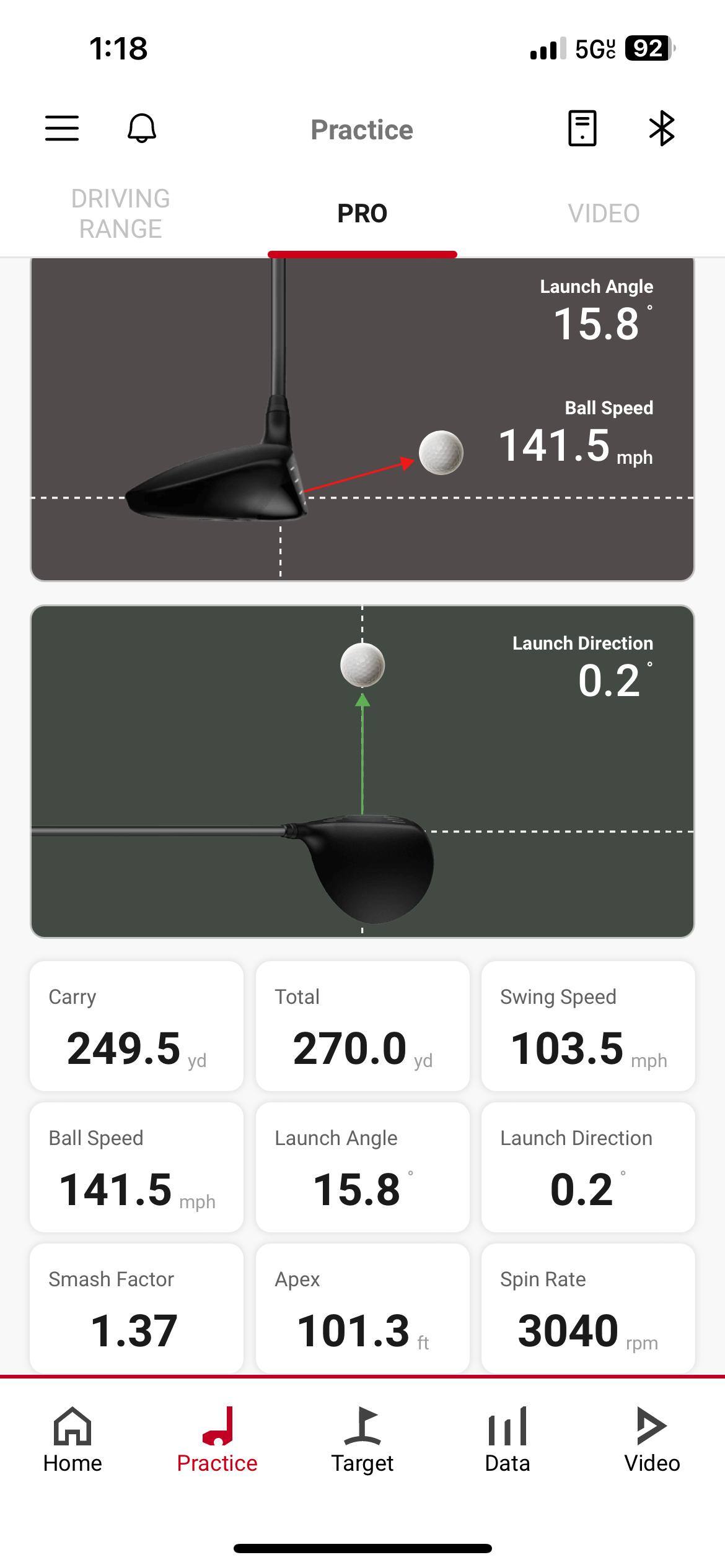725x1568 pixels.
Task: Open the Target section
Action: click(362, 1440)
